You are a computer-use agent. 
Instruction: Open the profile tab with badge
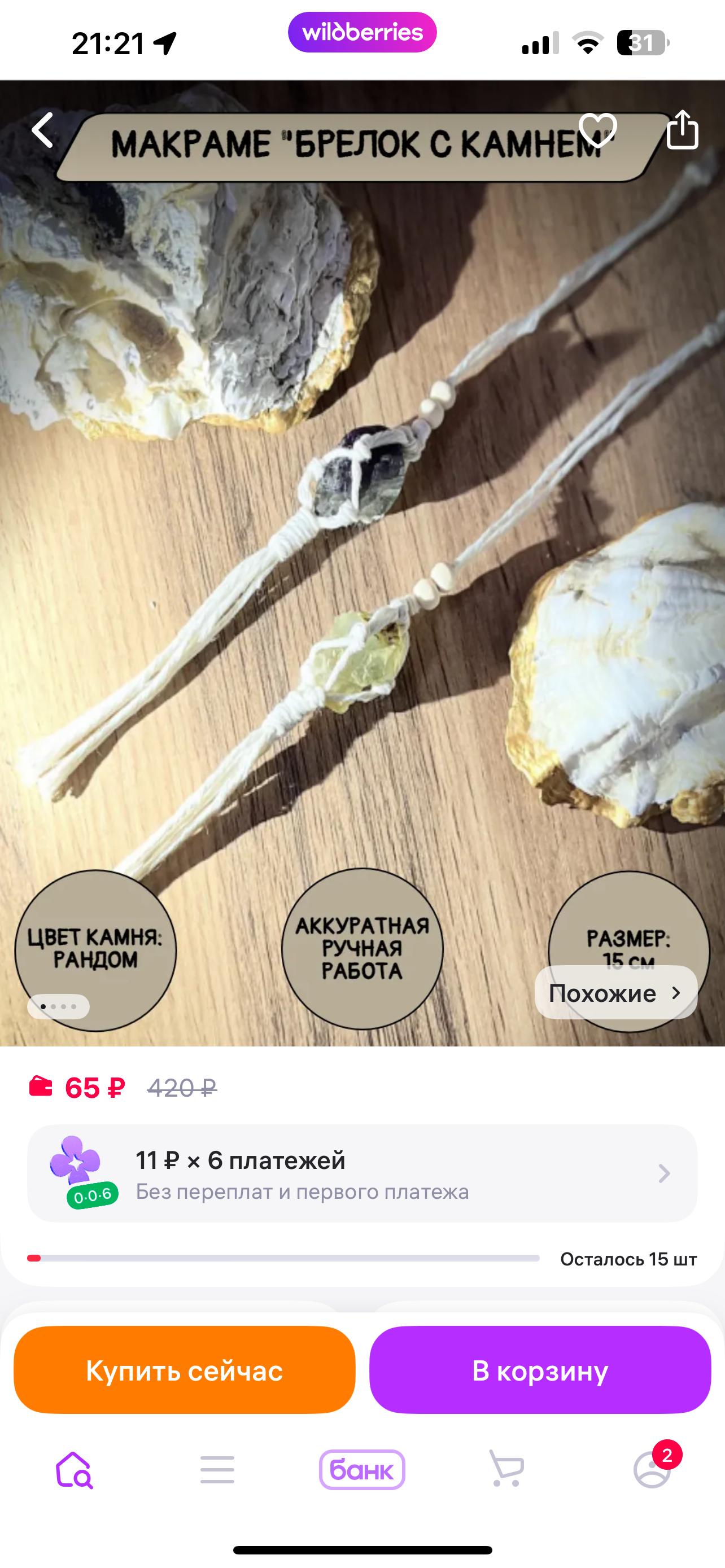click(x=653, y=1468)
